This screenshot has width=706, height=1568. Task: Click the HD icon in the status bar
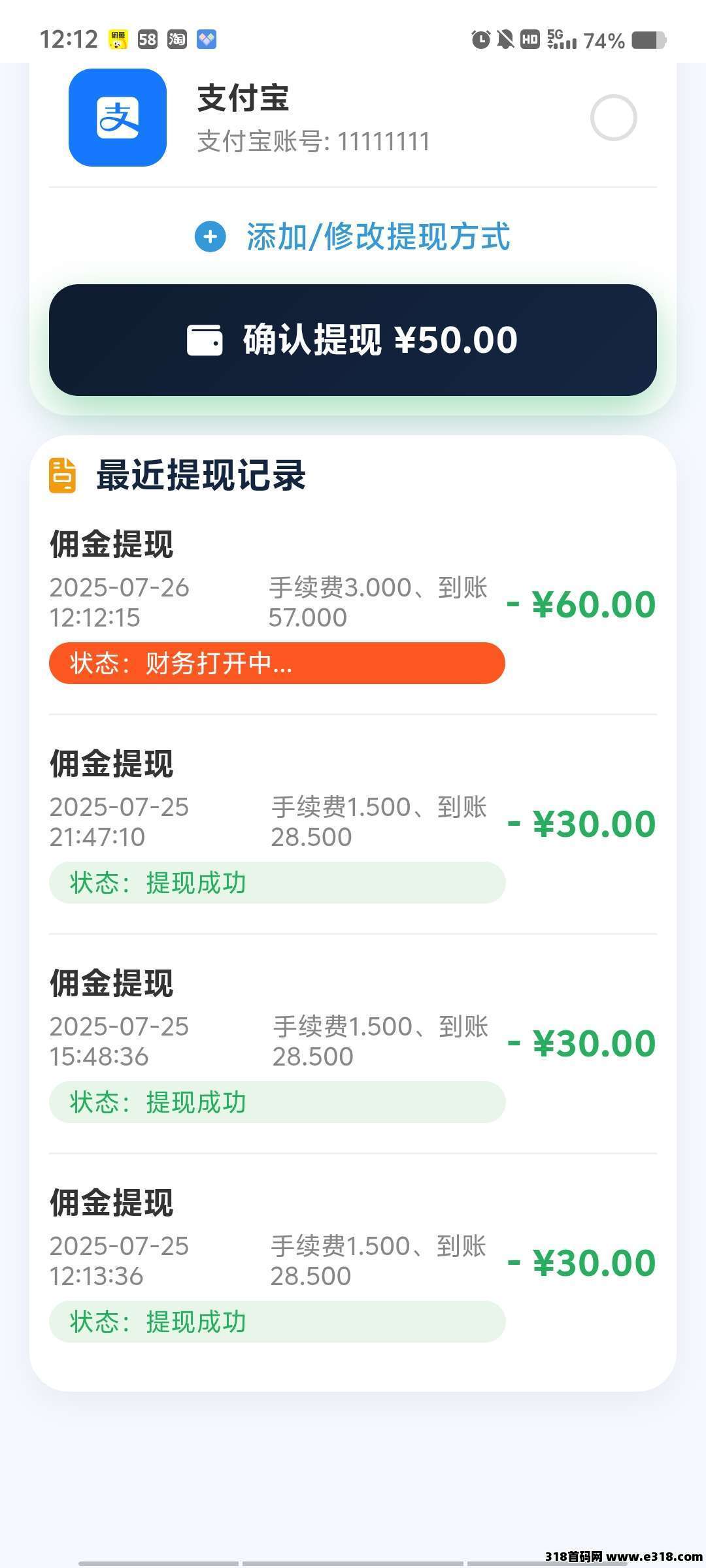coord(531,41)
